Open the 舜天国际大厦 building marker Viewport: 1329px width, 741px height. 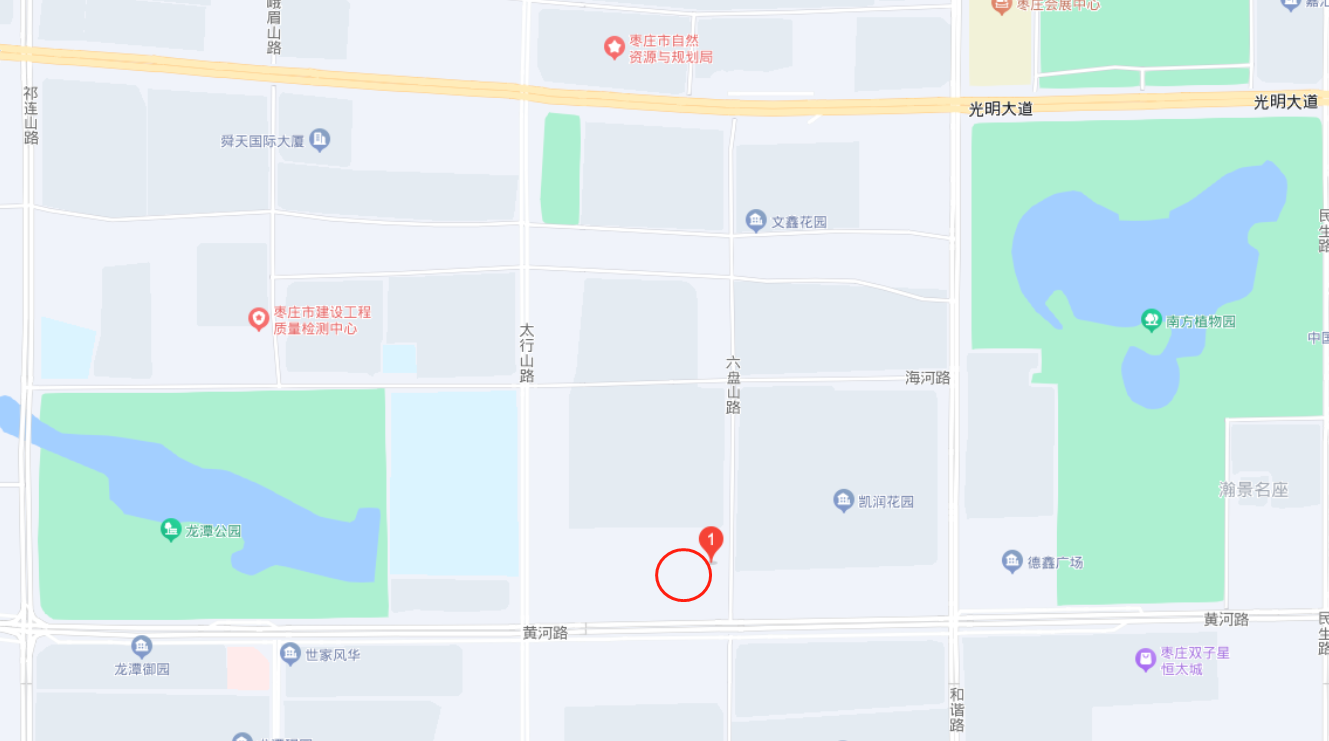click(319, 141)
